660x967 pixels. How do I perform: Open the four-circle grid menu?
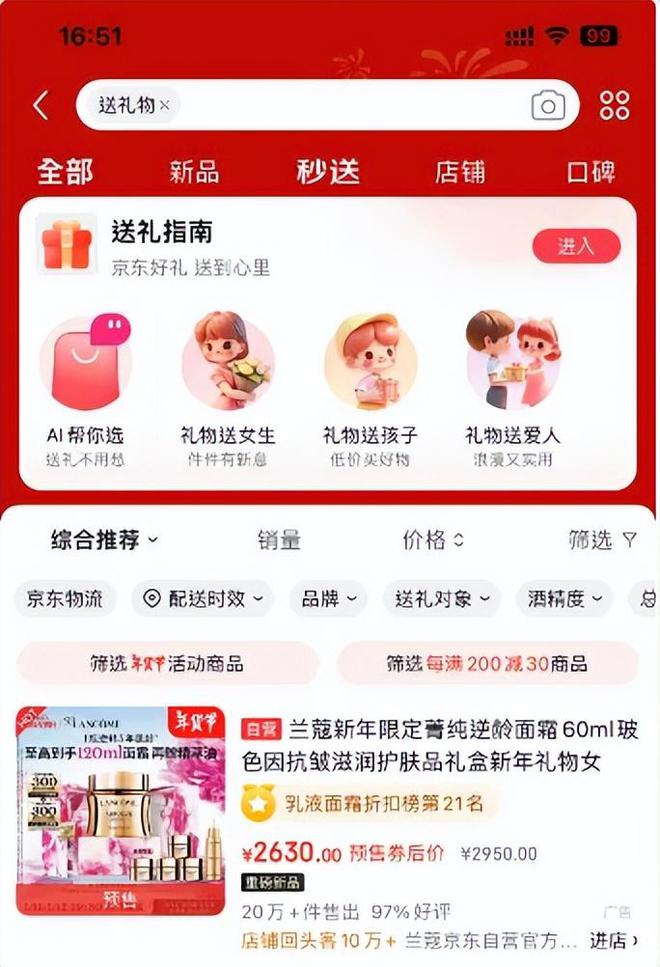[x=614, y=105]
